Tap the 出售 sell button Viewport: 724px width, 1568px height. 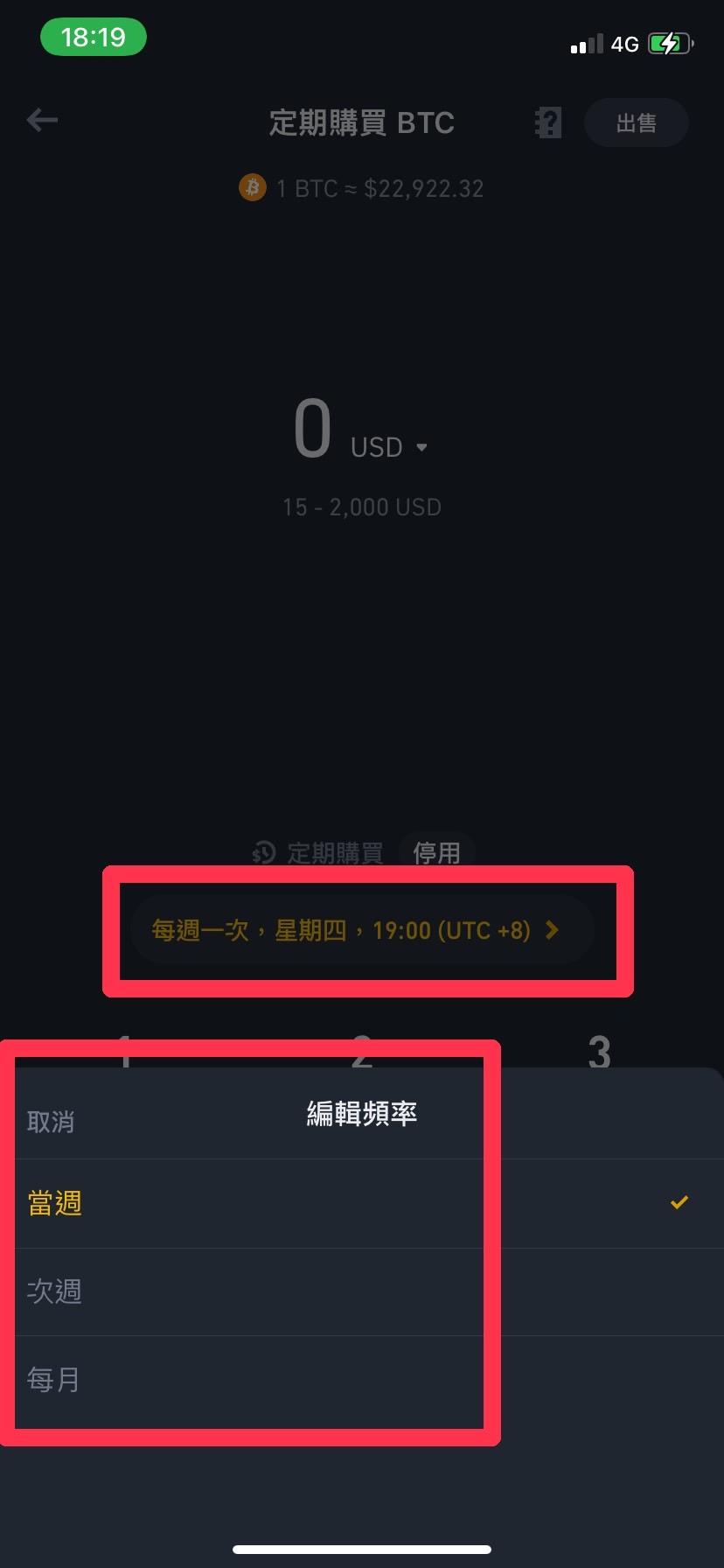(636, 122)
